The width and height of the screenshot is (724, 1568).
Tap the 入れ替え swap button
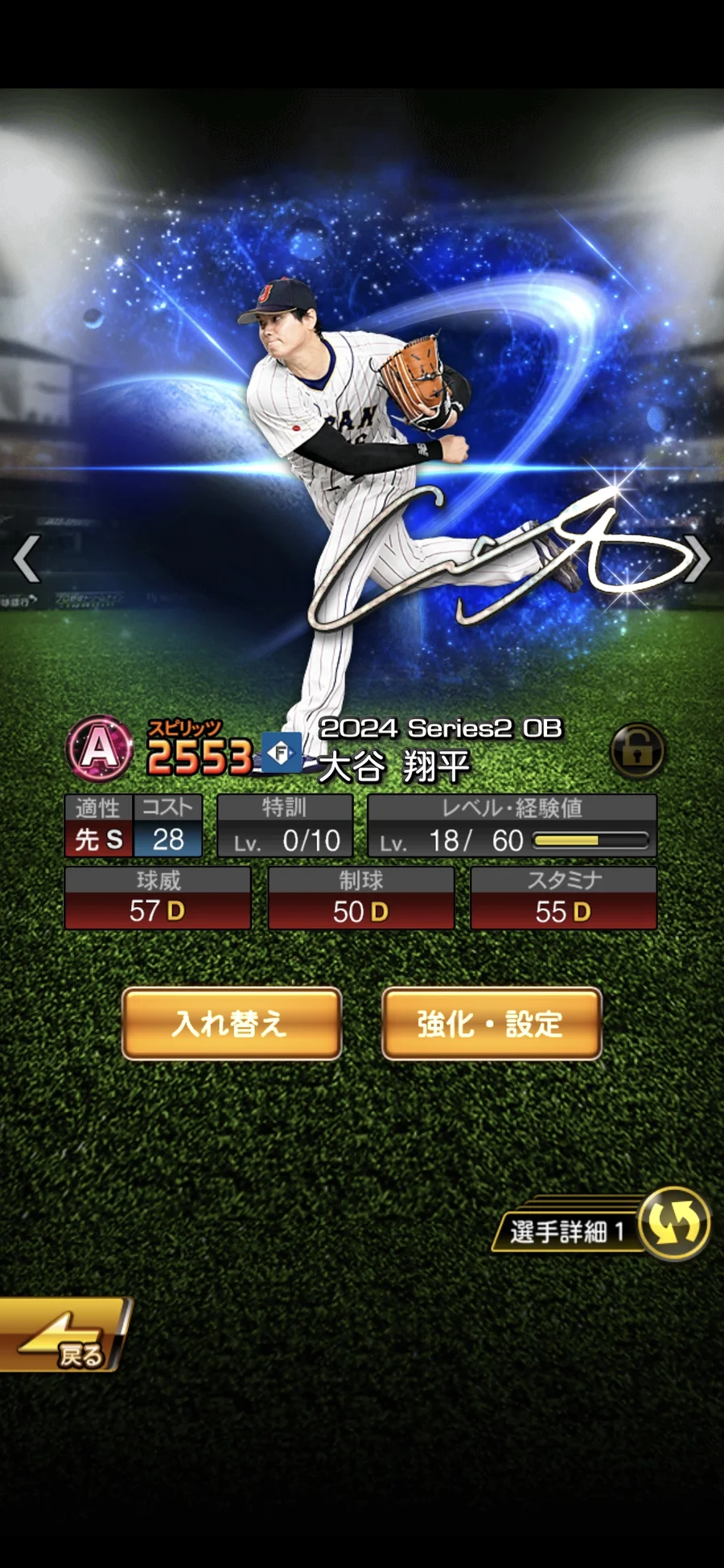[232, 1023]
